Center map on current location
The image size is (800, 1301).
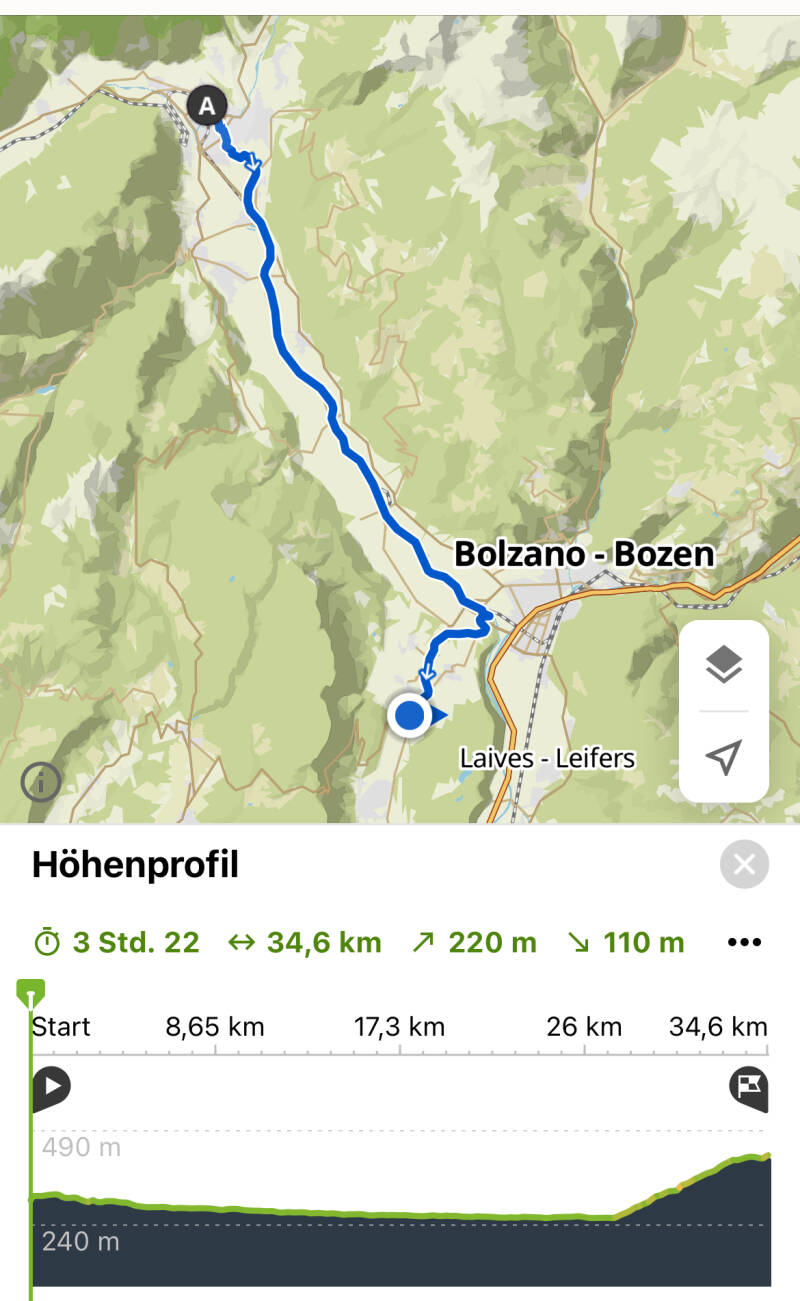point(724,757)
